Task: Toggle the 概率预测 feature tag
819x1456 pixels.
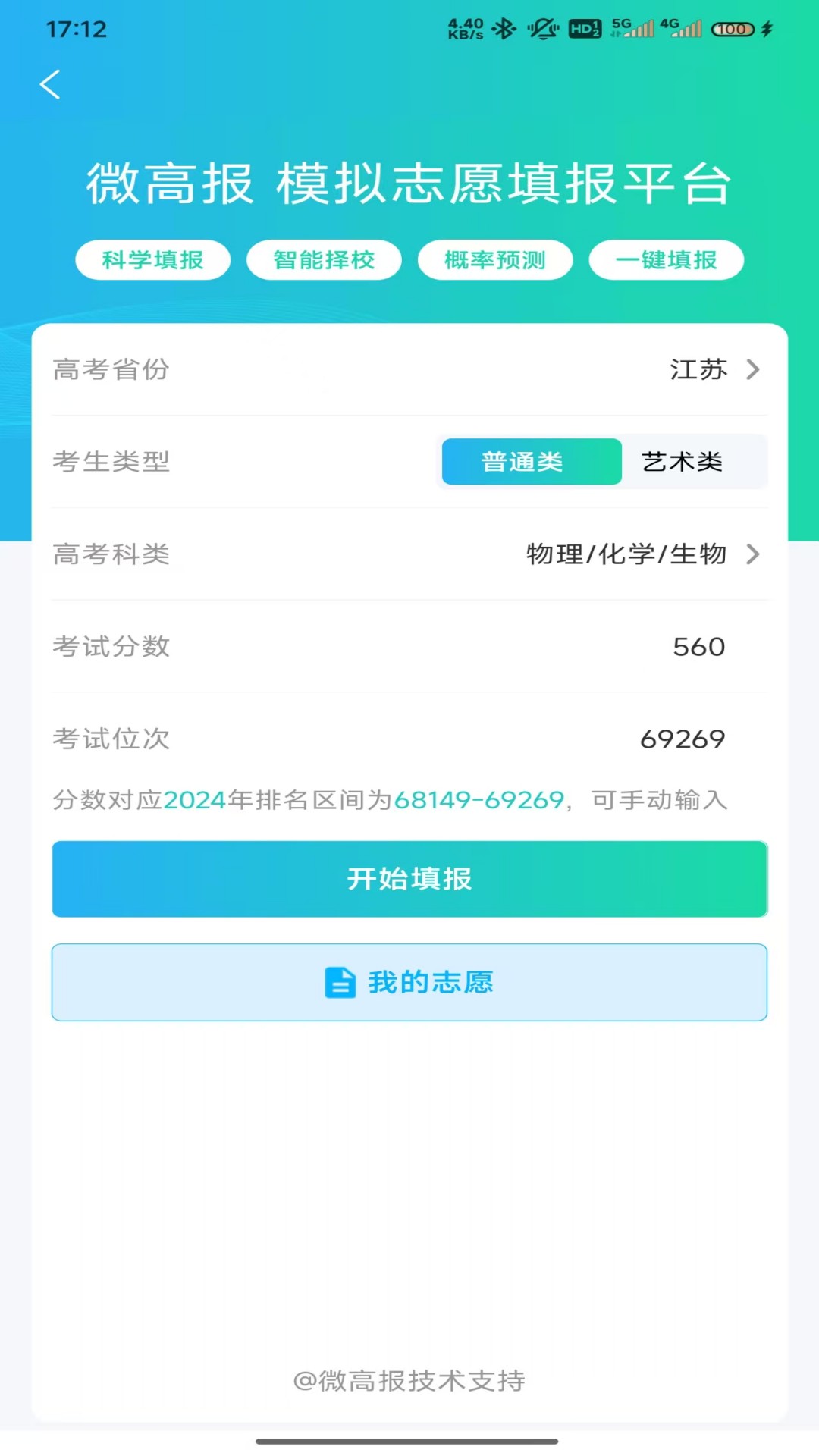Action: point(494,259)
